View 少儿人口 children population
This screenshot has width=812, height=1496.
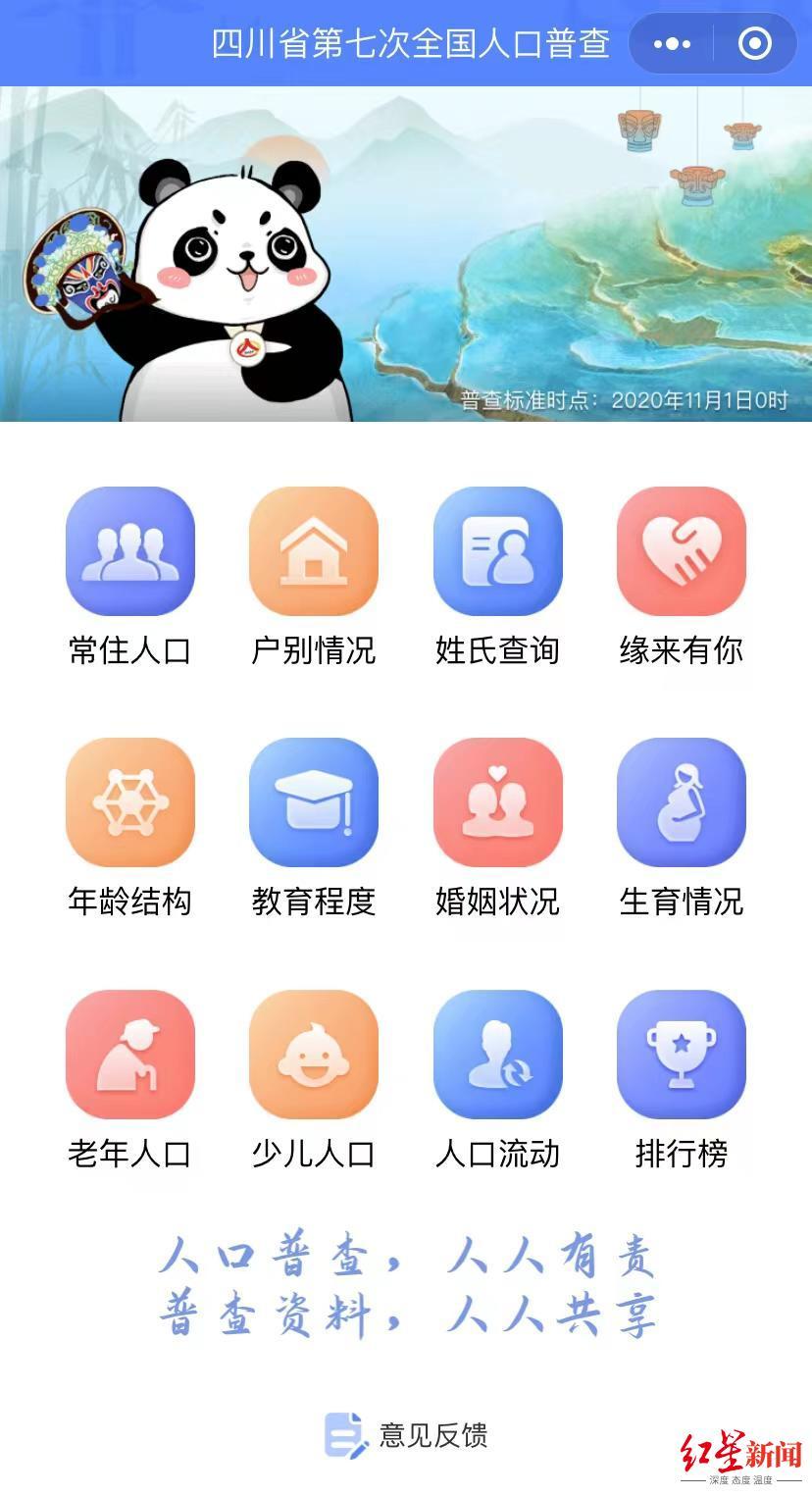[313, 1055]
